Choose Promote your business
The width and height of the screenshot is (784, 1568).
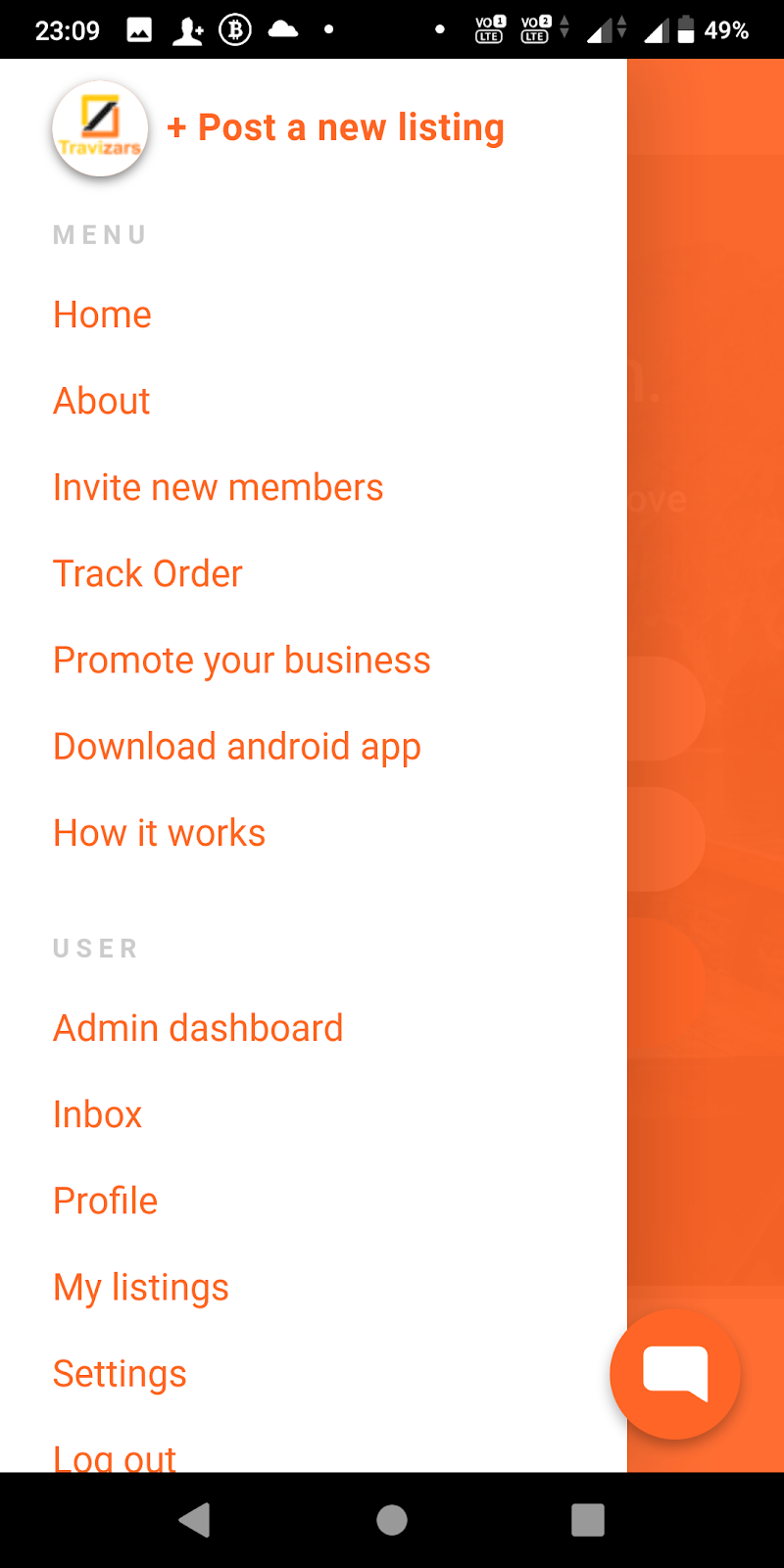click(x=241, y=661)
